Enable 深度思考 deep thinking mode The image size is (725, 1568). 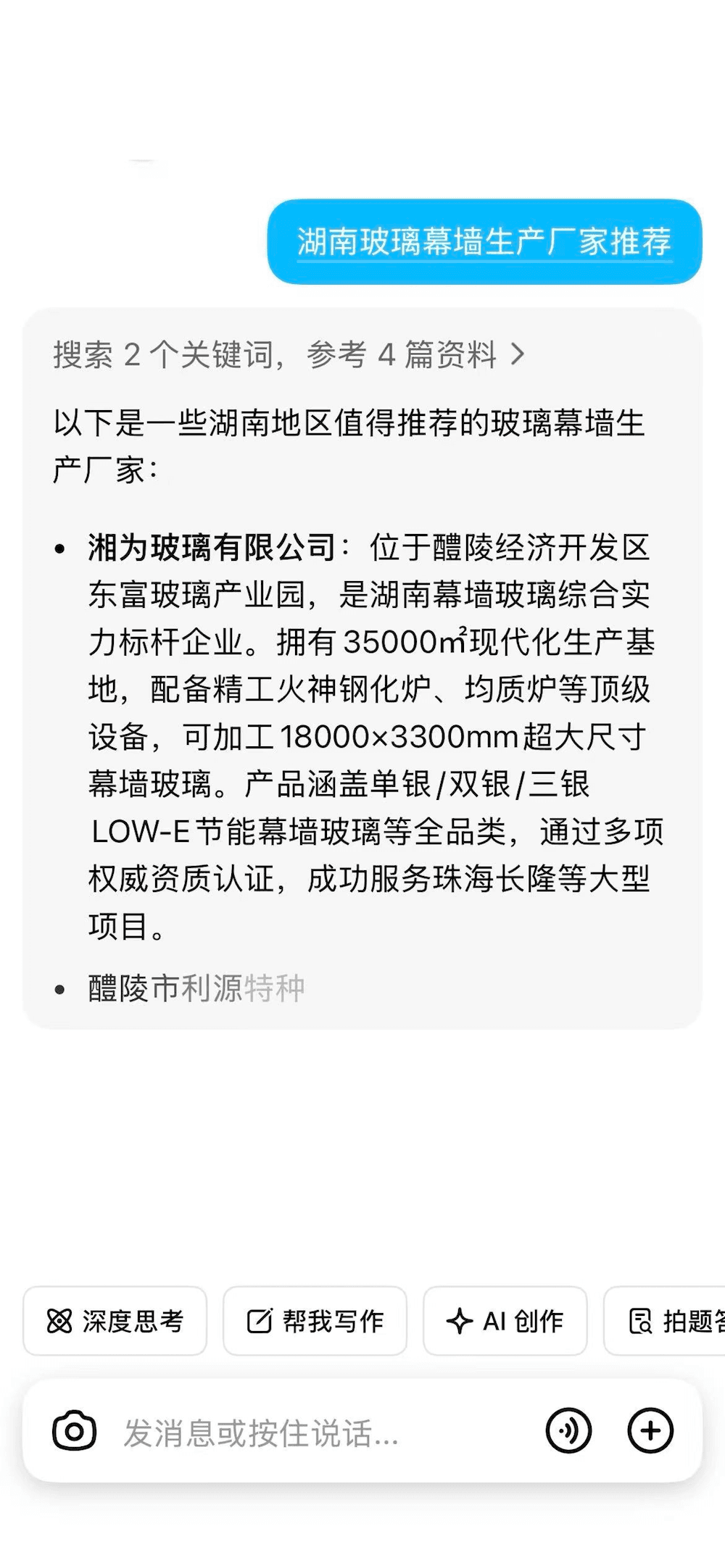114,1321
